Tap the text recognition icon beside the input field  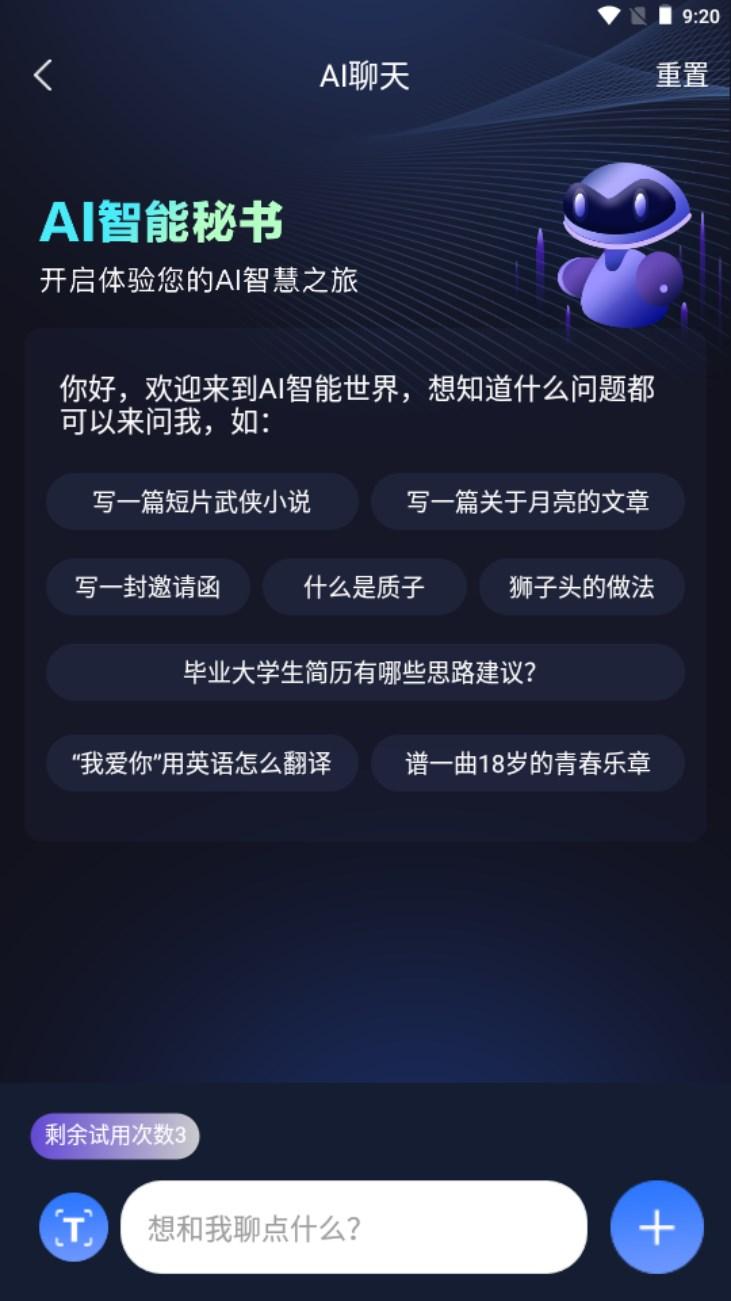72,1226
